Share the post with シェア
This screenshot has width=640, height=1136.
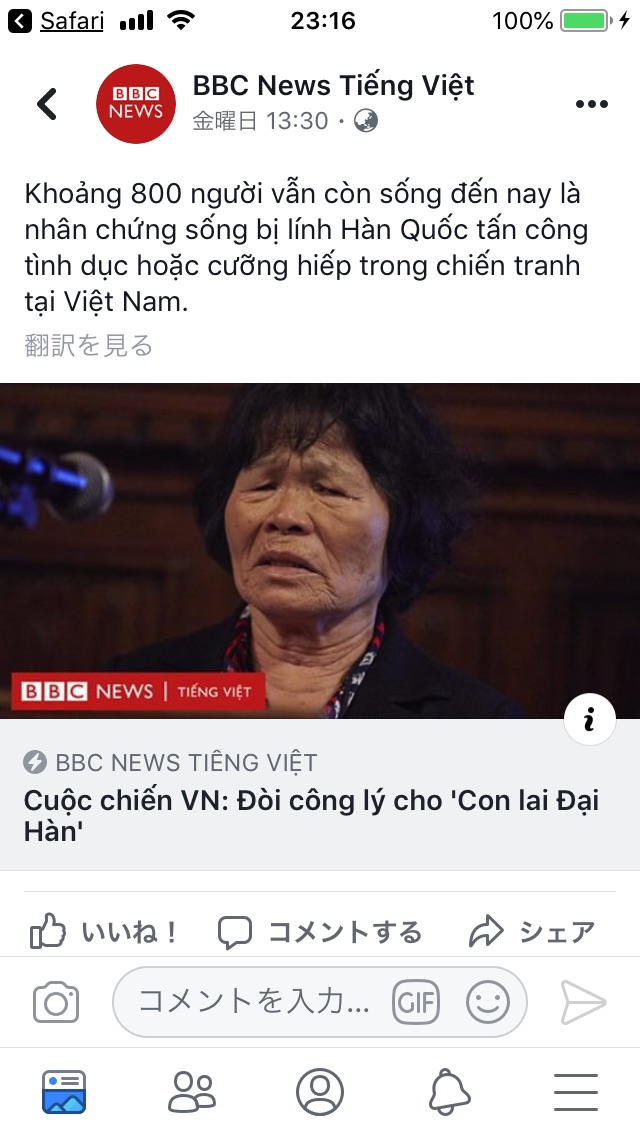[532, 932]
